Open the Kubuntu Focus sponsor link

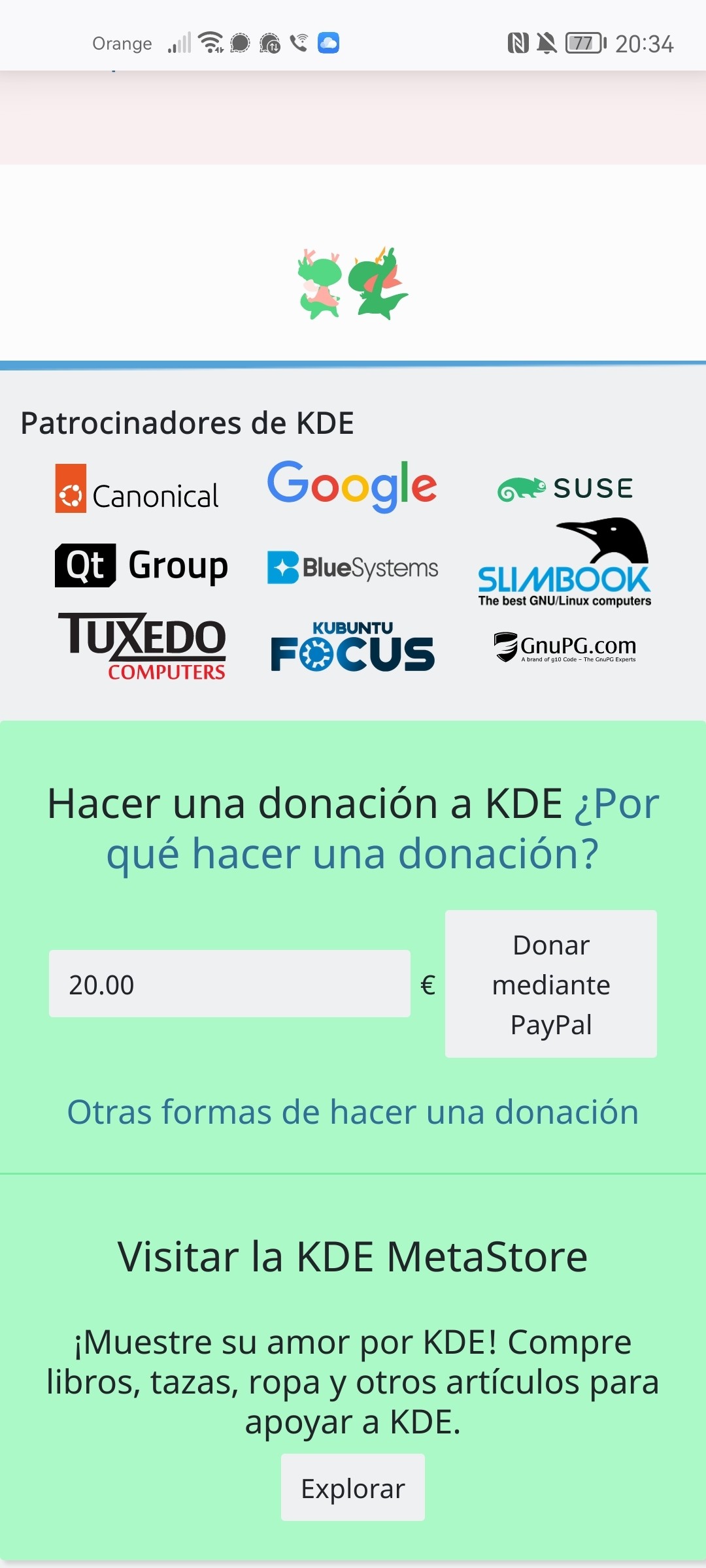352,646
